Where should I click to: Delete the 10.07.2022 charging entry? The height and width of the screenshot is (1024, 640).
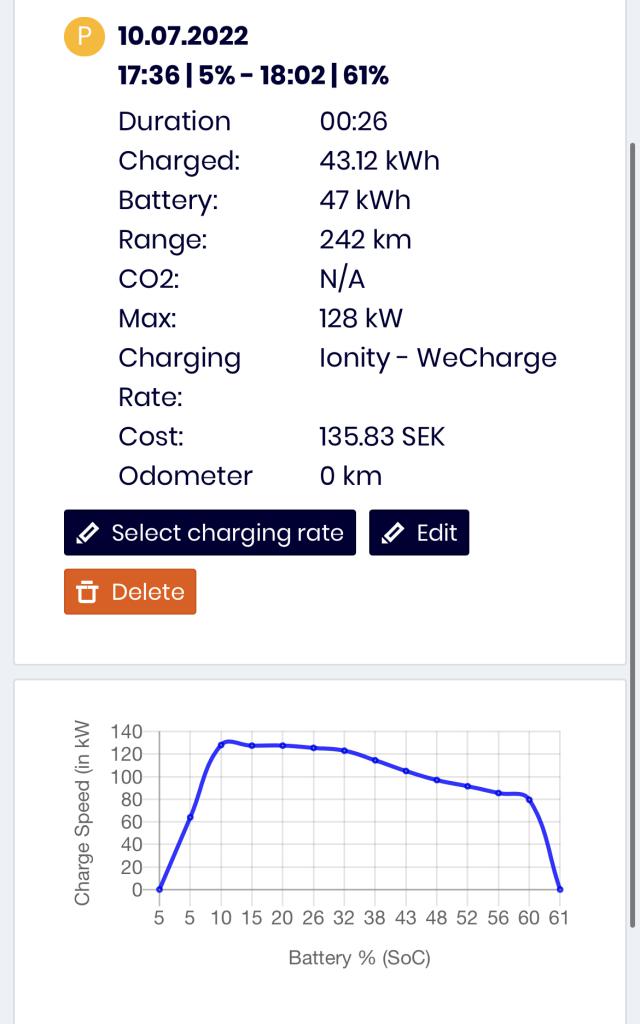(x=130, y=592)
